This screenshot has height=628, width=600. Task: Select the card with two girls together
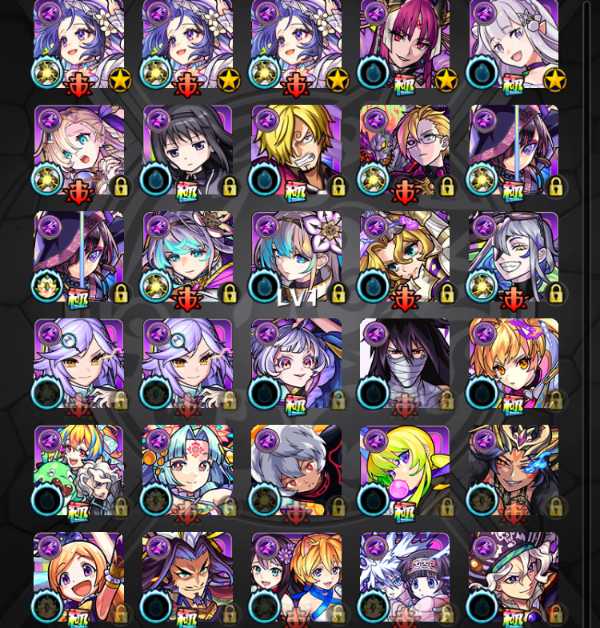coord(296,578)
